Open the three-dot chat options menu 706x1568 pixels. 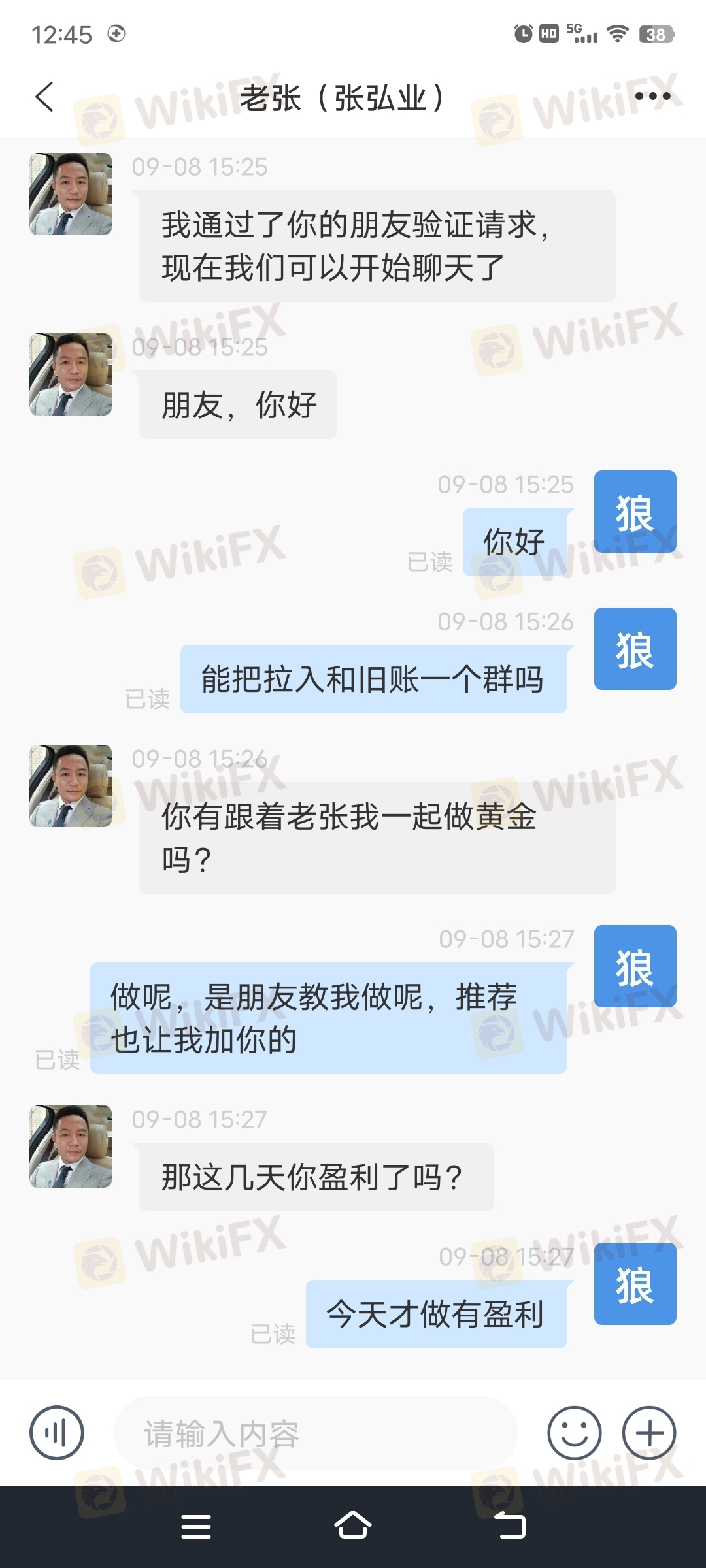point(652,97)
